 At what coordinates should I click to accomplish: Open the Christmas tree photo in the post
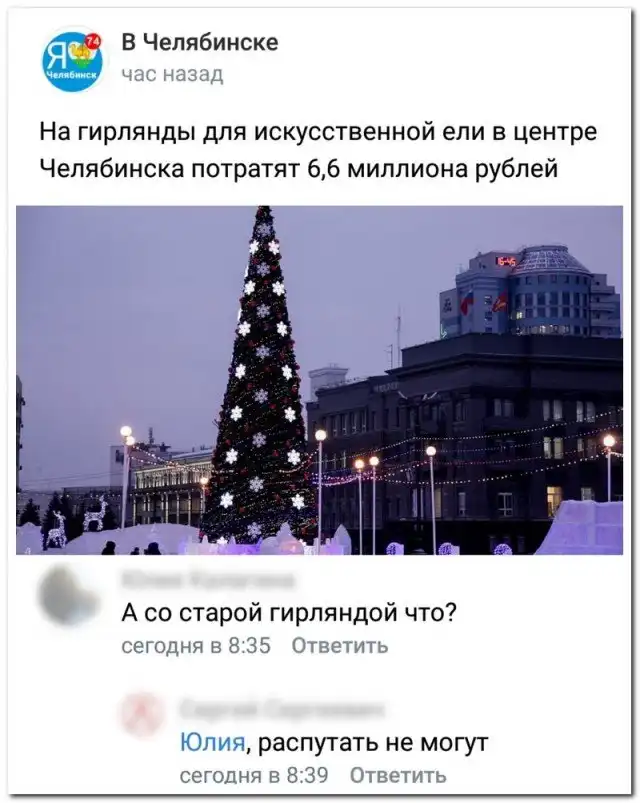pos(319,380)
